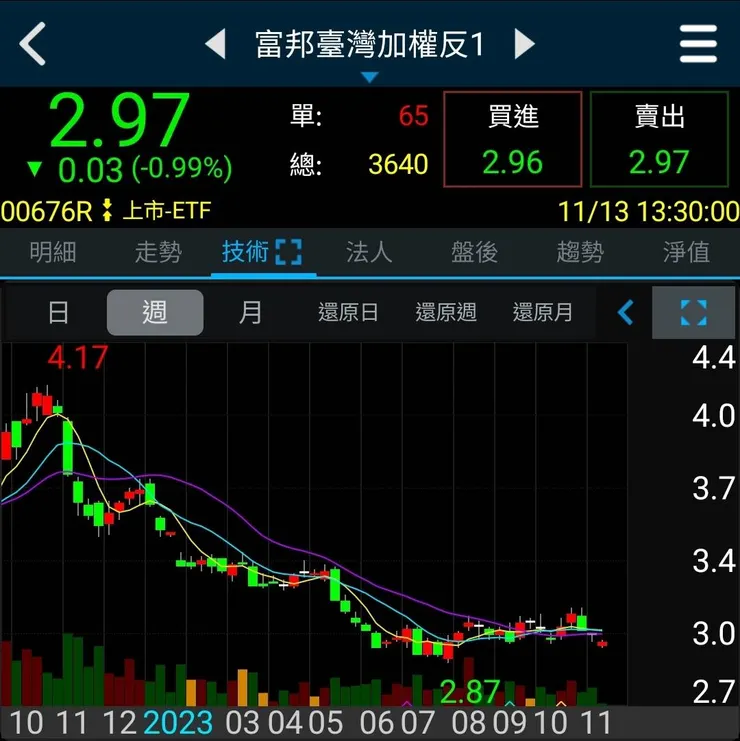Switch to the next stock with right triangle
Screen dimensions: 740x741
(525, 44)
